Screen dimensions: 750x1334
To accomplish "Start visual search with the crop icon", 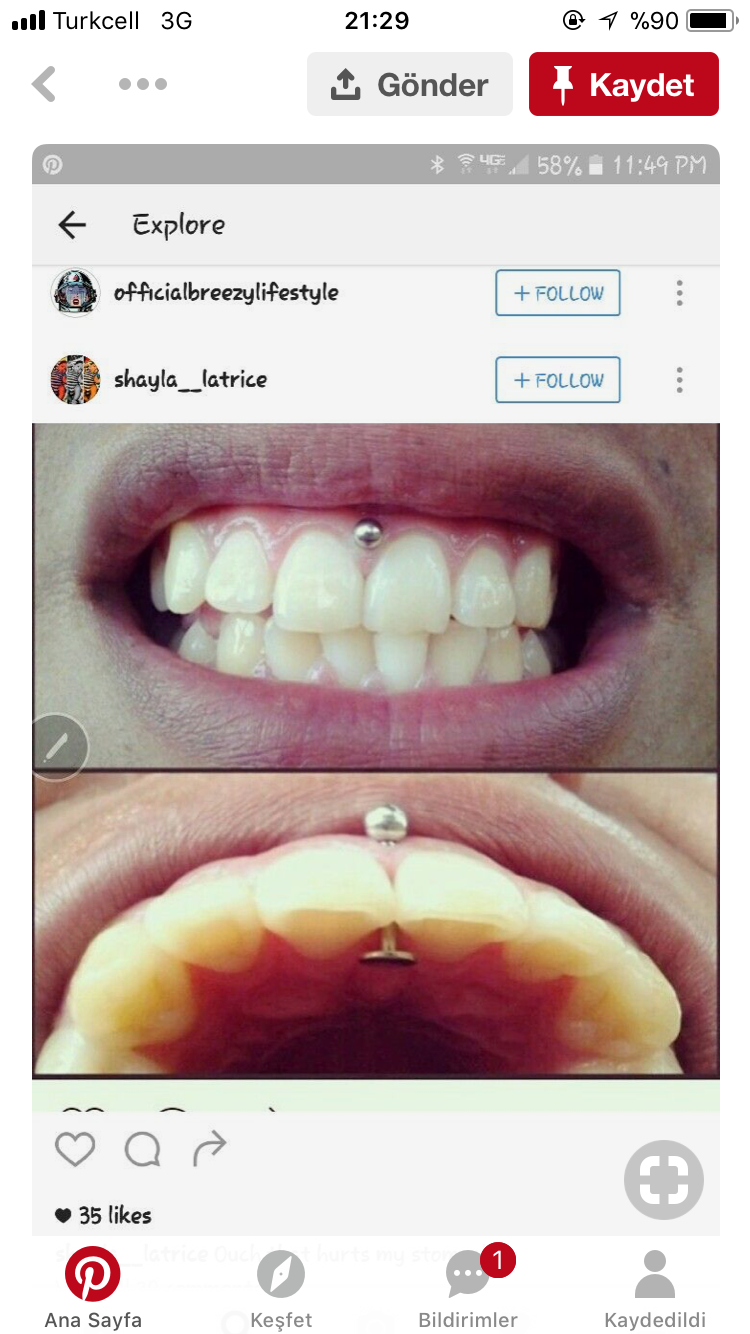I will click(x=664, y=1180).
